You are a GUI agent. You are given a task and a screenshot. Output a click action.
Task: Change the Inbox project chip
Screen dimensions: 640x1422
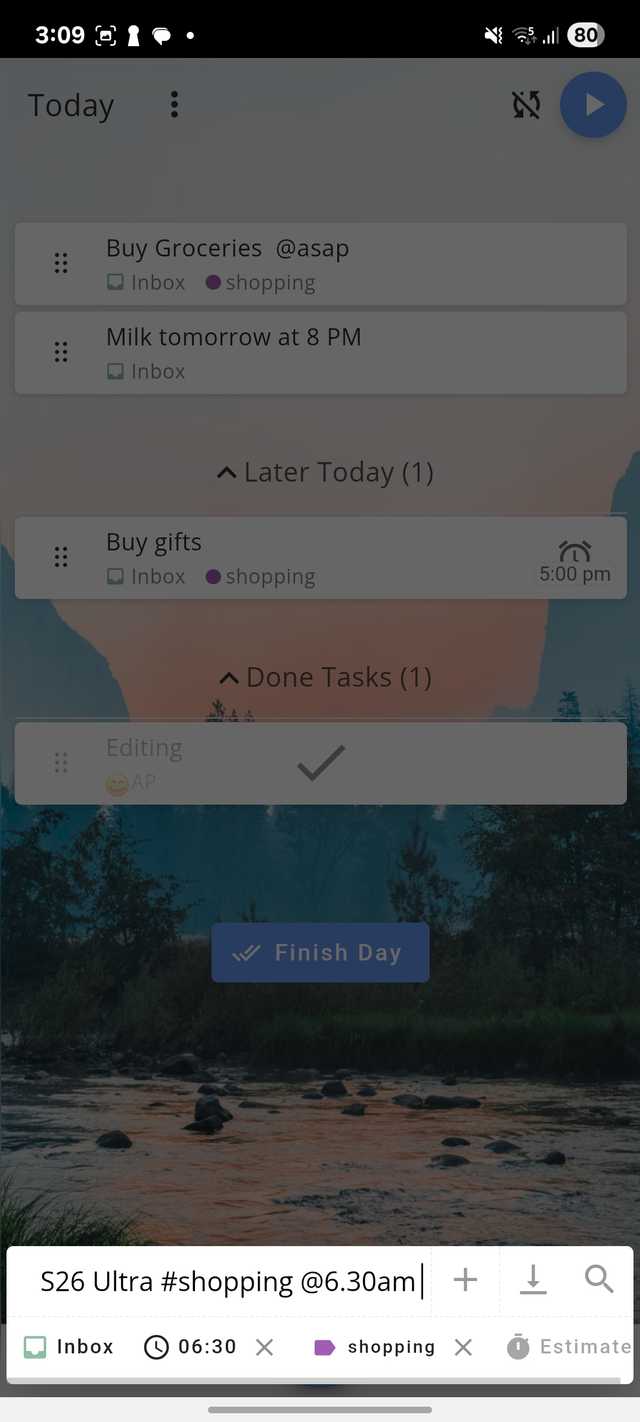pyautogui.click(x=69, y=1347)
